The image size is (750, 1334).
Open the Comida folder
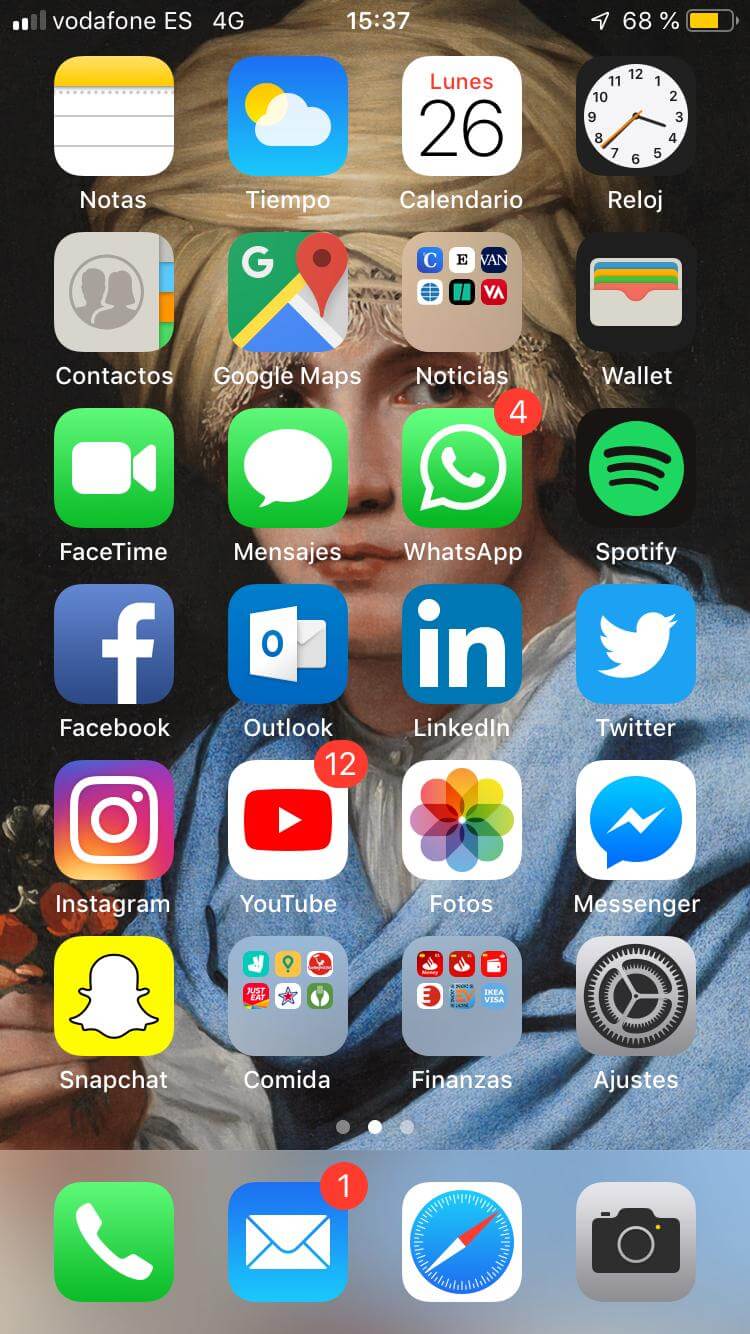pos(288,996)
